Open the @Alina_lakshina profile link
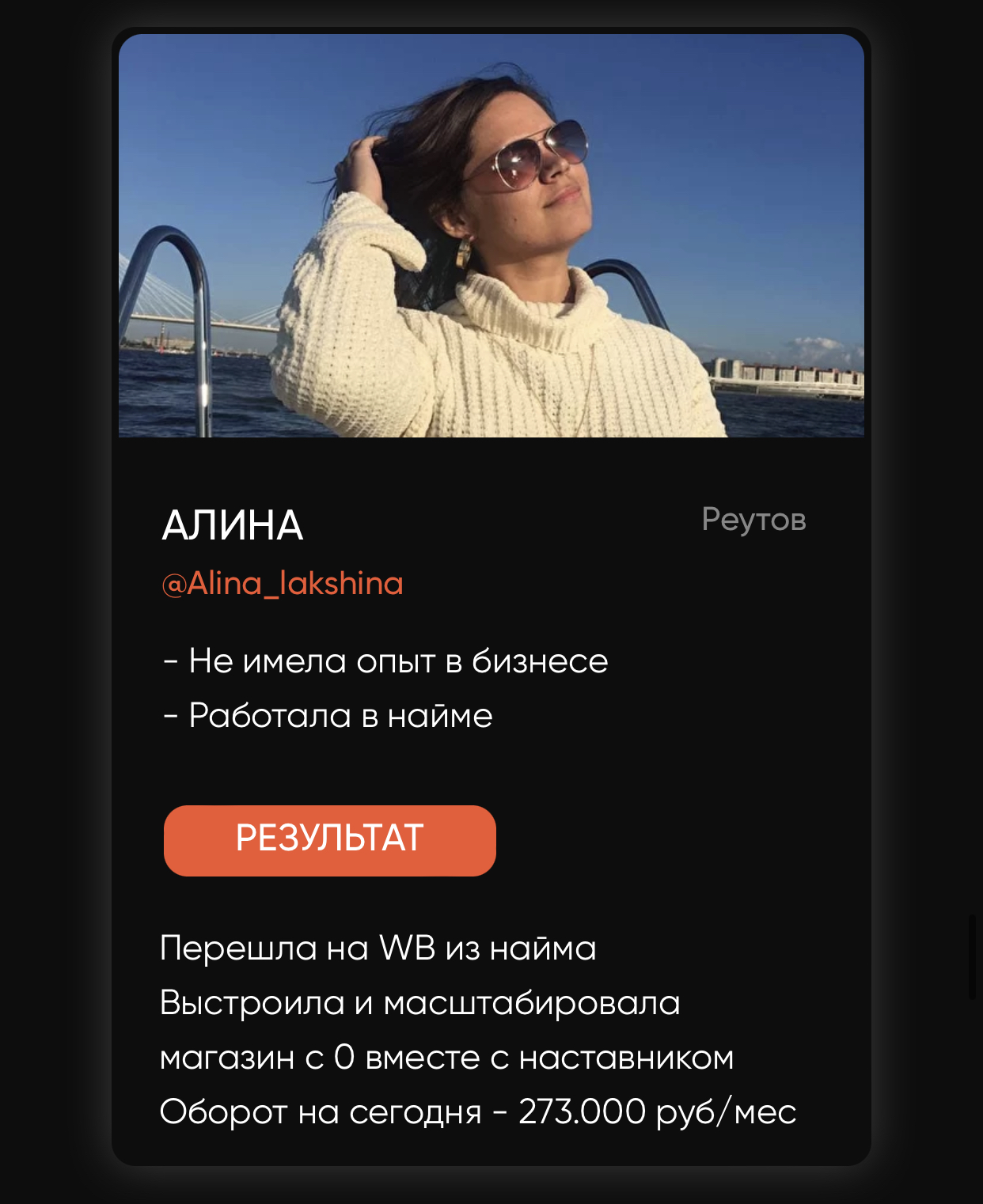This screenshot has height=1204, width=983. (x=283, y=584)
